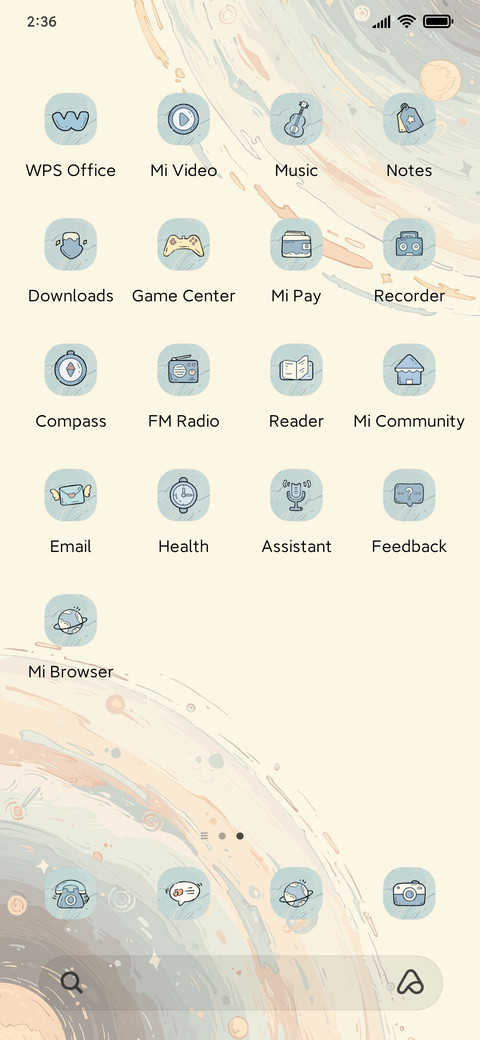Open the phone dialer in dock
Screen dimensions: 480x1040
70,893
